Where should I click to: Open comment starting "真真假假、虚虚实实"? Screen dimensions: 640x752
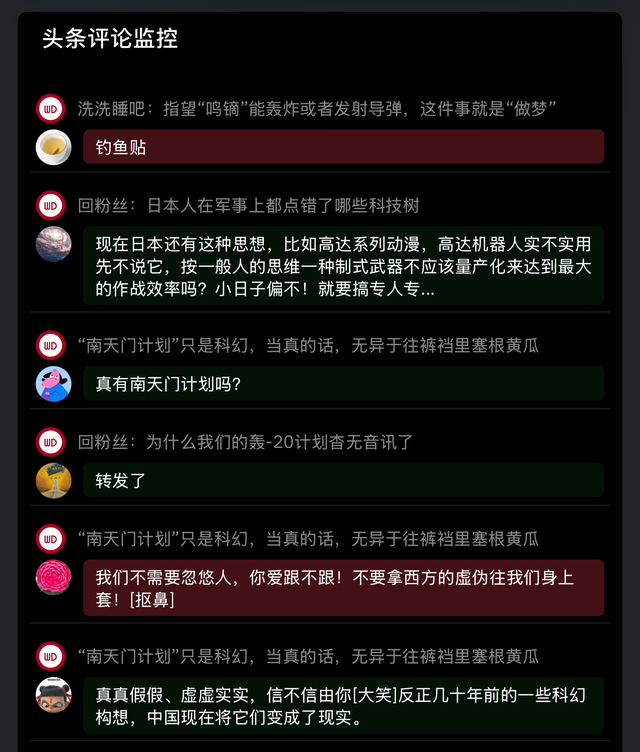(344, 706)
